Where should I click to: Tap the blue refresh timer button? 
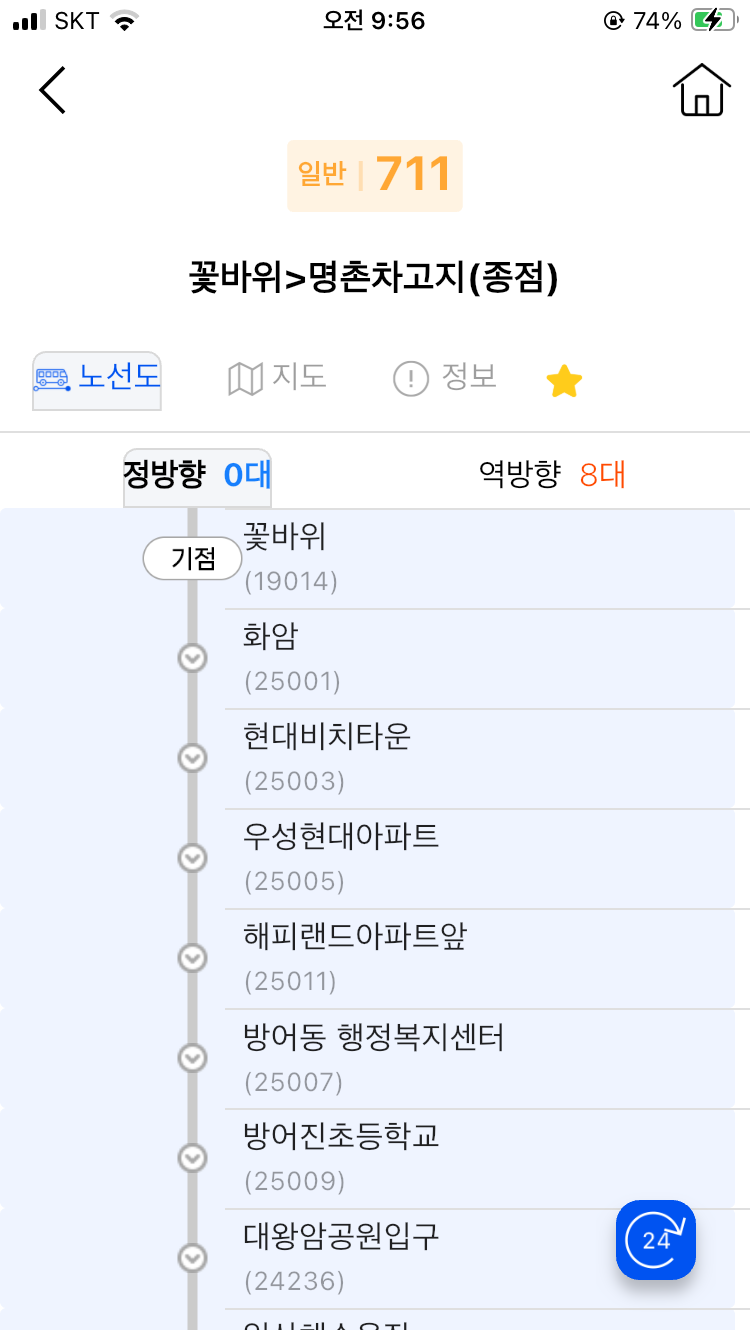pos(655,1240)
